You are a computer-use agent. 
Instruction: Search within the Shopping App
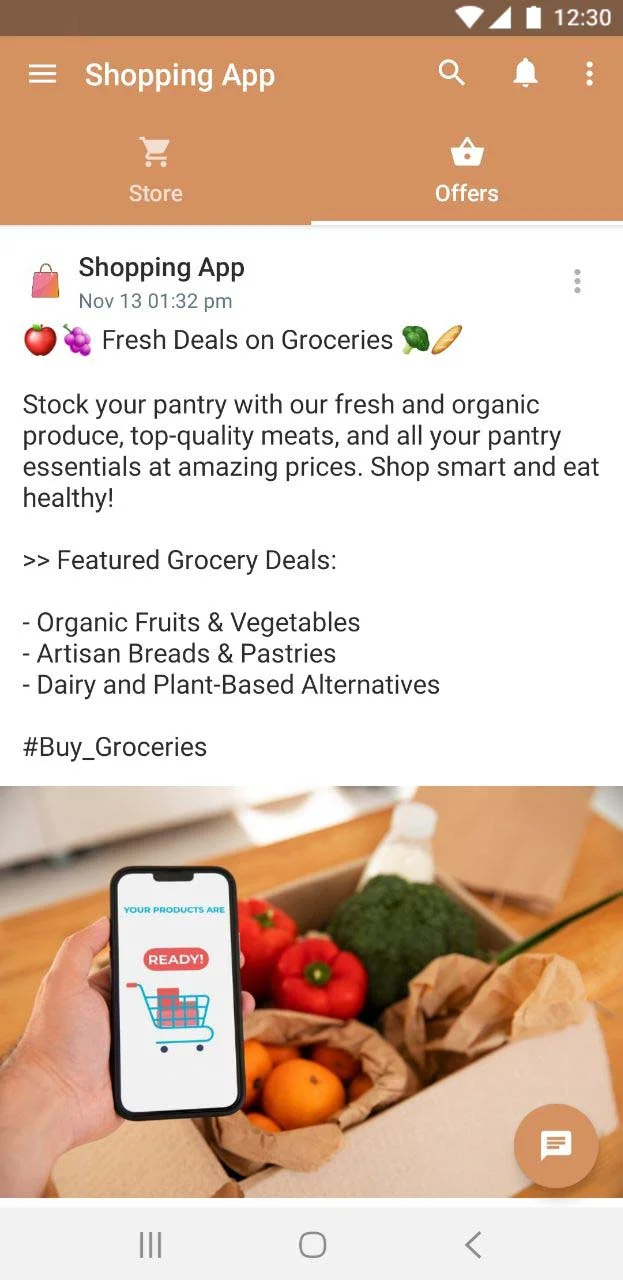coord(452,73)
